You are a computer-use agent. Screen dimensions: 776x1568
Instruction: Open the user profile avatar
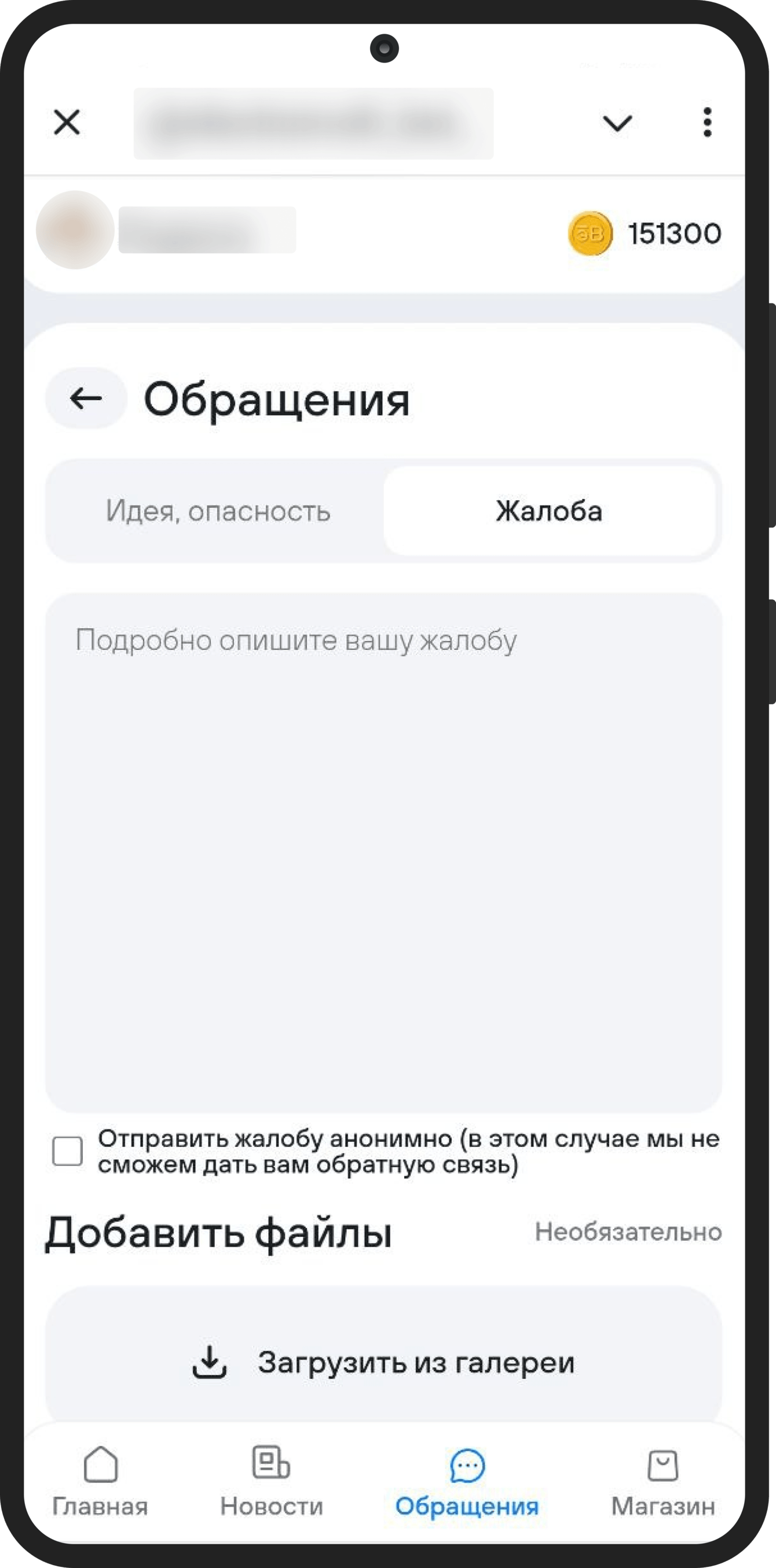75,230
